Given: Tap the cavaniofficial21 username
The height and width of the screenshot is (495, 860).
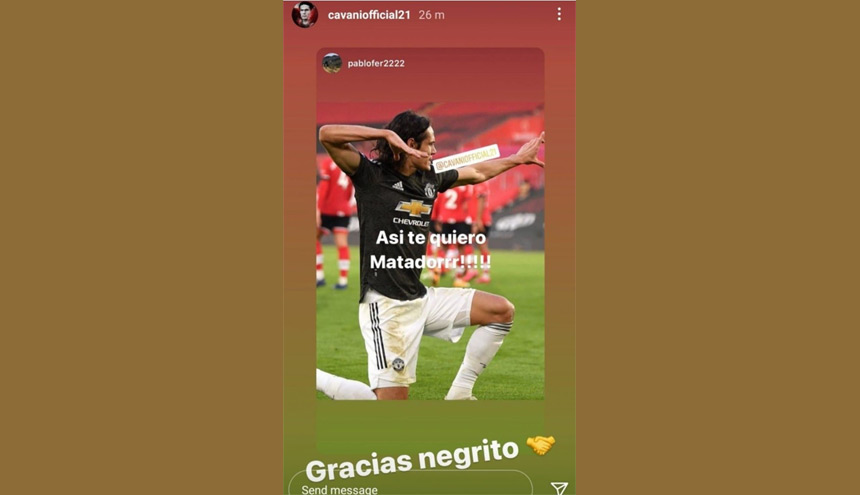Looking at the screenshot, I should 369,15.
